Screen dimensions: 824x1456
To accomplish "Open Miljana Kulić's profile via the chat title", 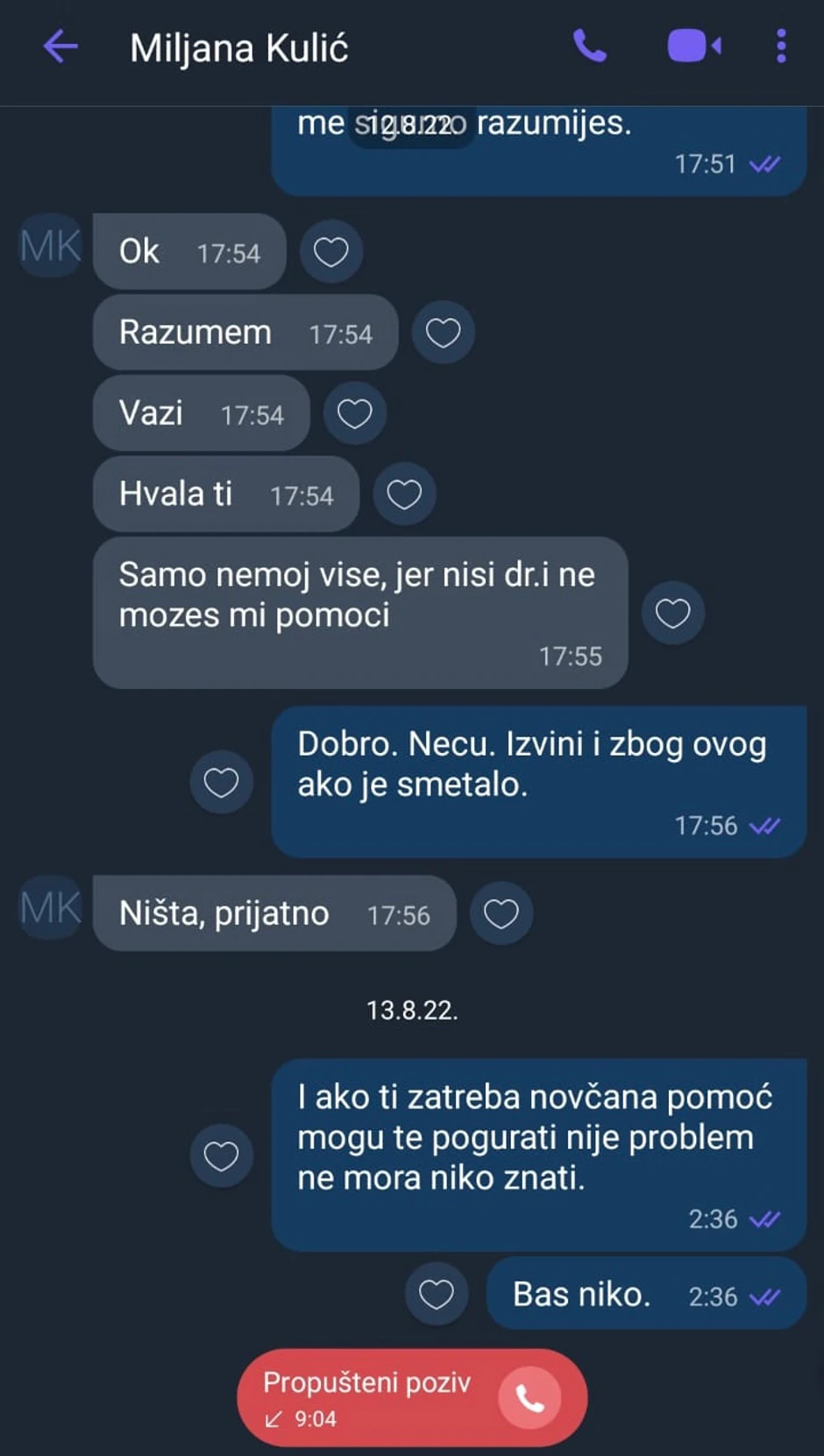I will tap(238, 47).
